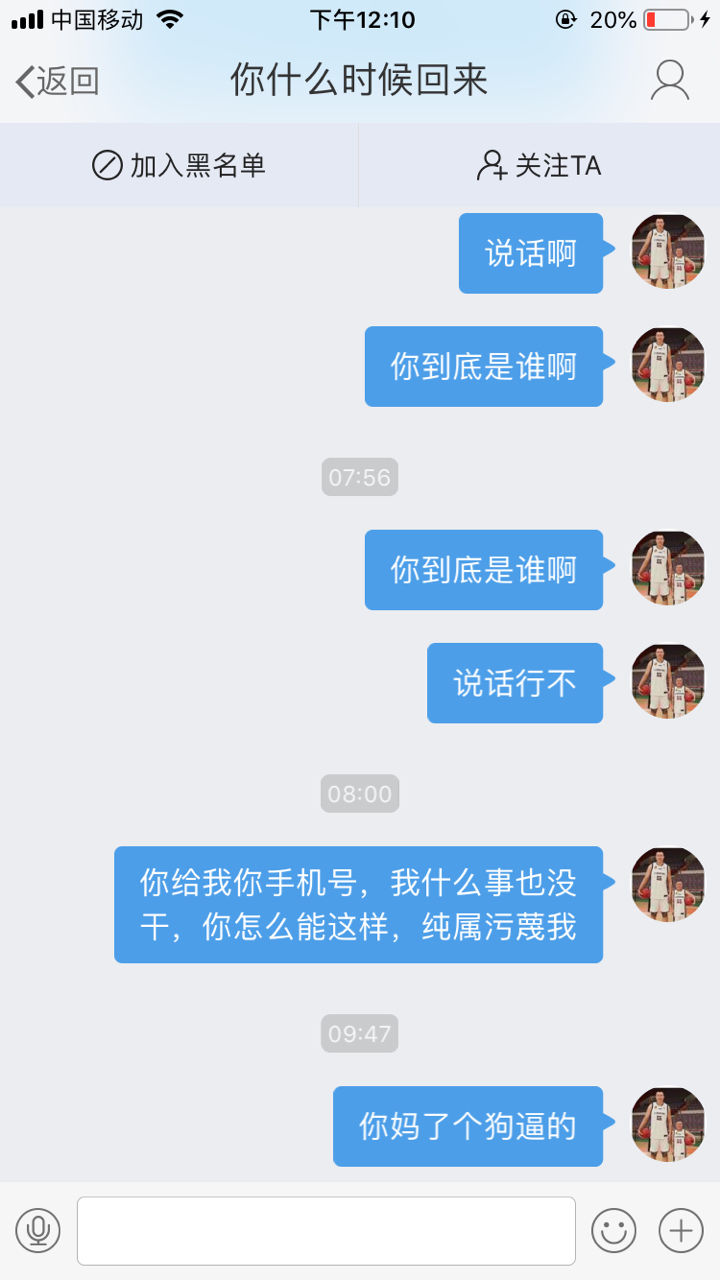Open the plus attachment menu

coord(681,1230)
